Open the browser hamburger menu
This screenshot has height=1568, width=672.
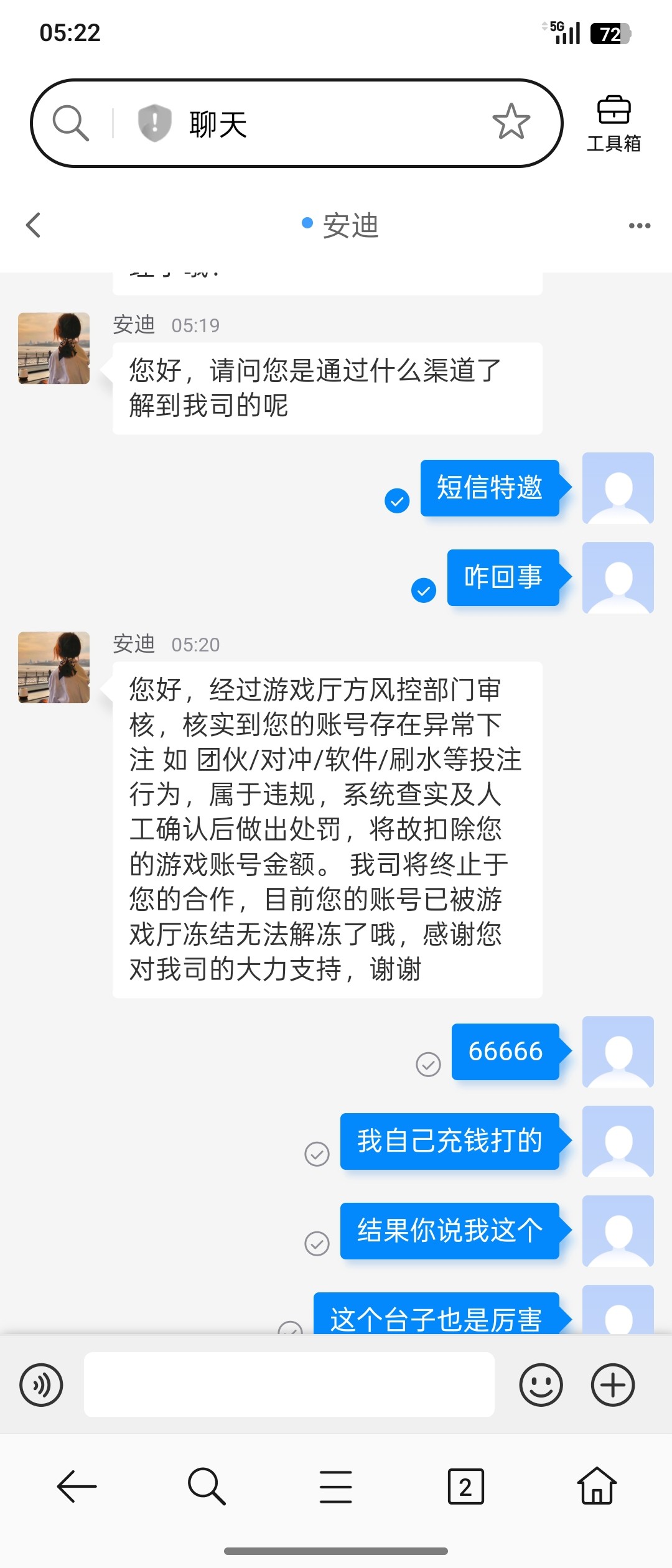coord(336,1487)
